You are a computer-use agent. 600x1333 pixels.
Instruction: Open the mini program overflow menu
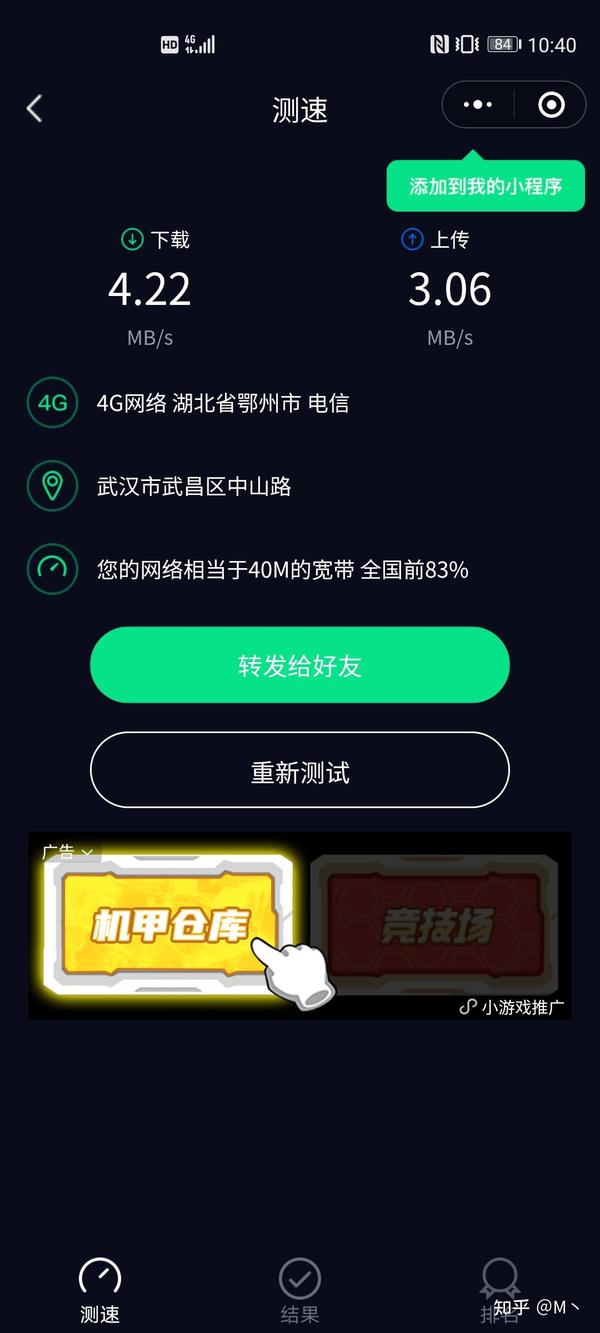[x=479, y=105]
